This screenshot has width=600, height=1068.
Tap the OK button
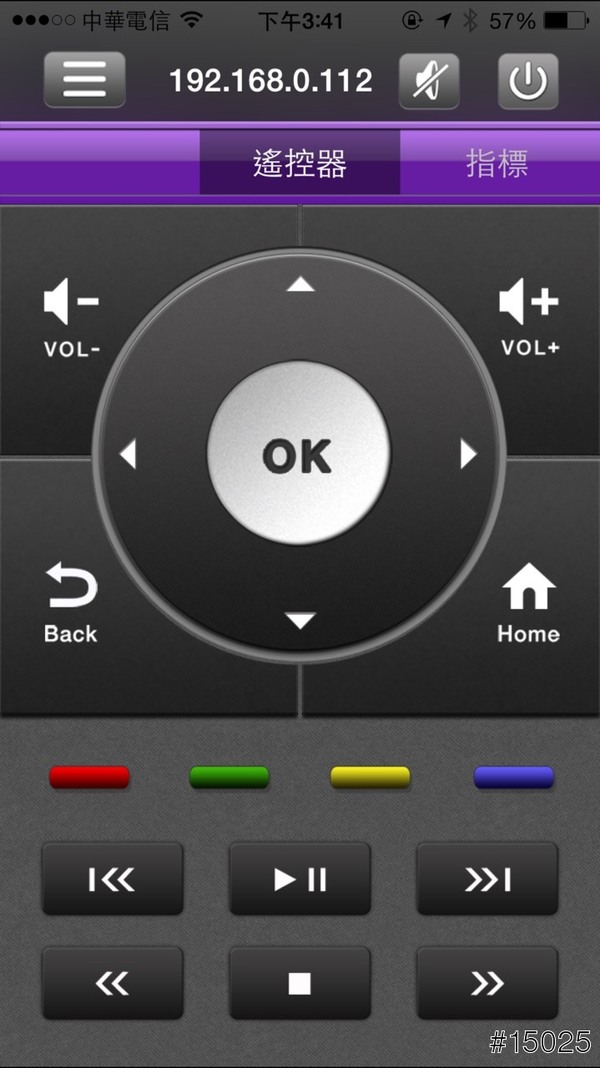pyautogui.click(x=298, y=454)
